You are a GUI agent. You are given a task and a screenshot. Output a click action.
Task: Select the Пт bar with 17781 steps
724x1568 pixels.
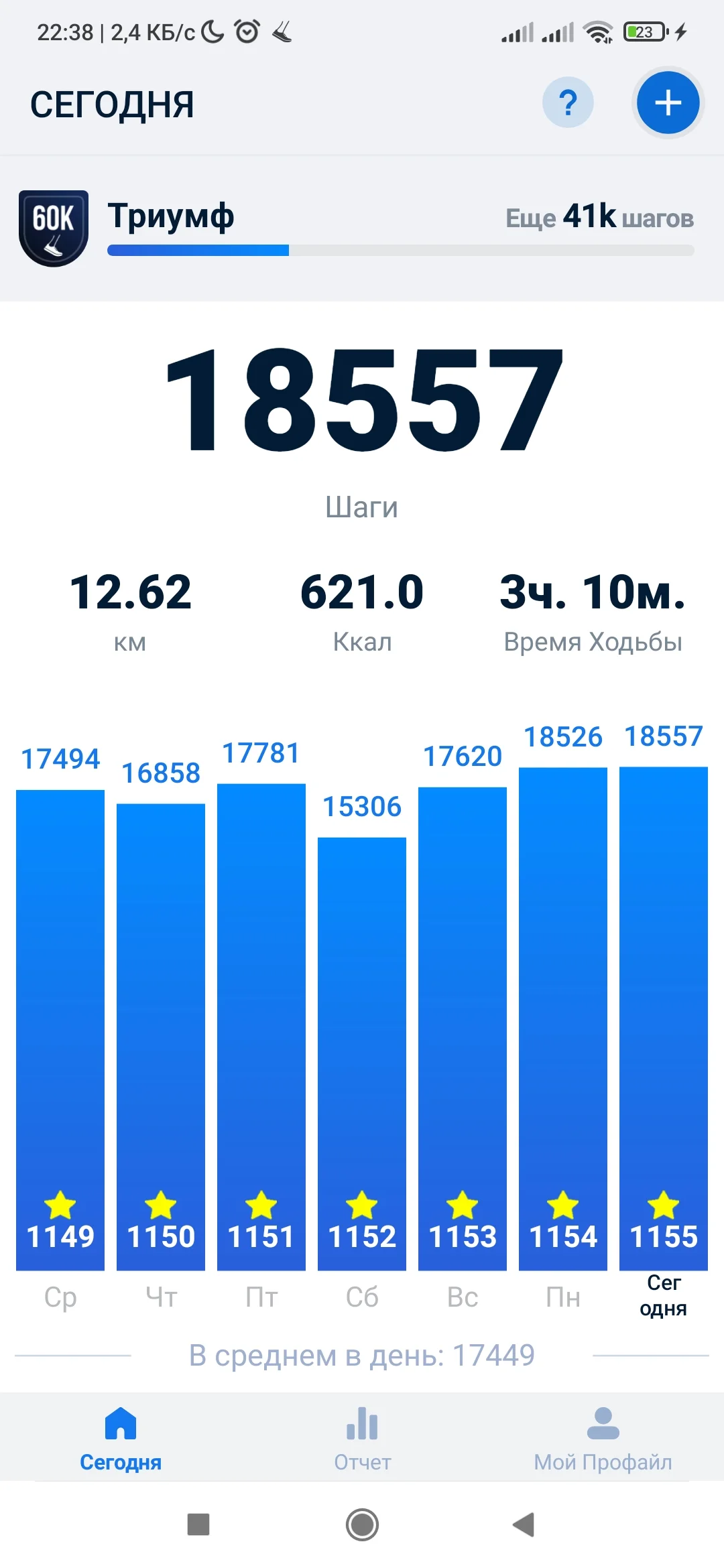(x=261, y=1025)
